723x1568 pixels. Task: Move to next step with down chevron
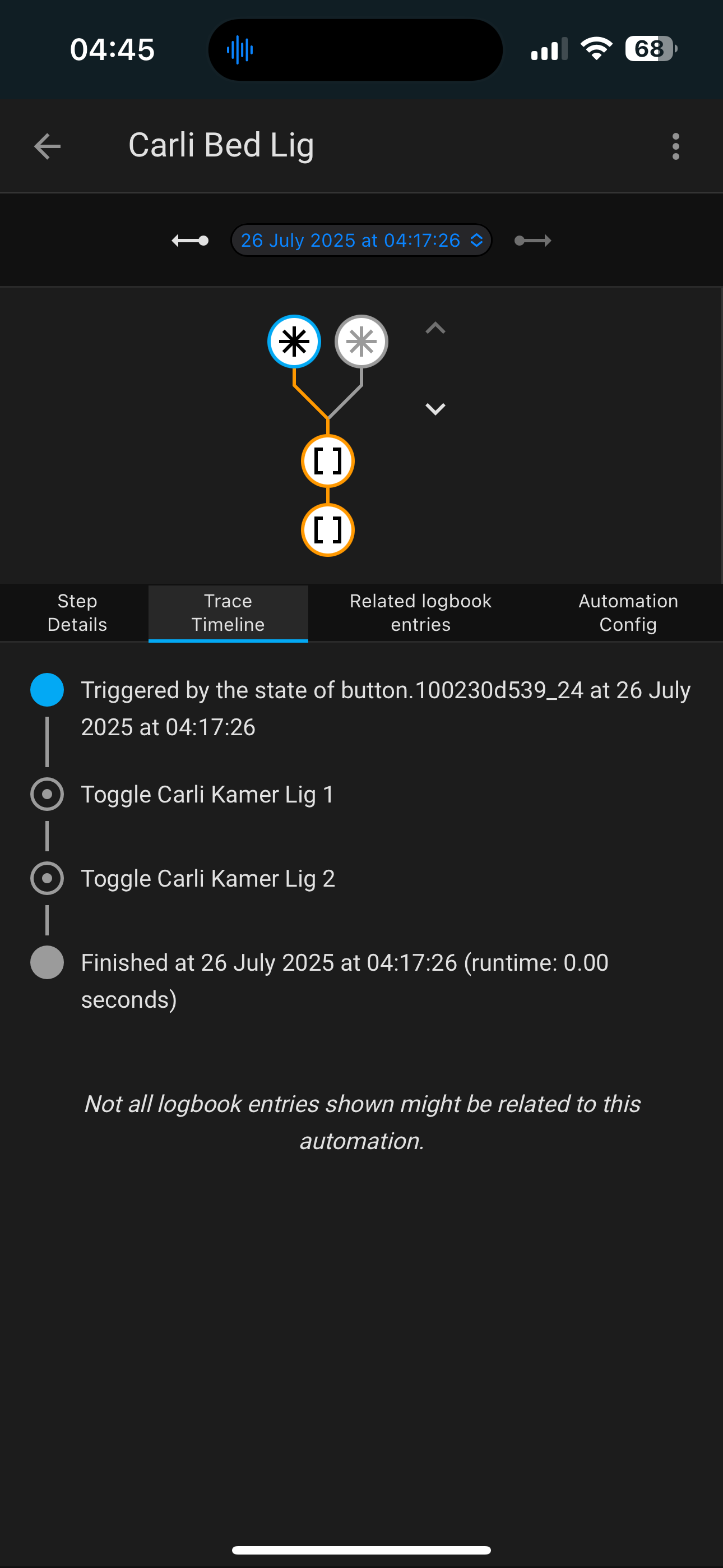coord(435,409)
